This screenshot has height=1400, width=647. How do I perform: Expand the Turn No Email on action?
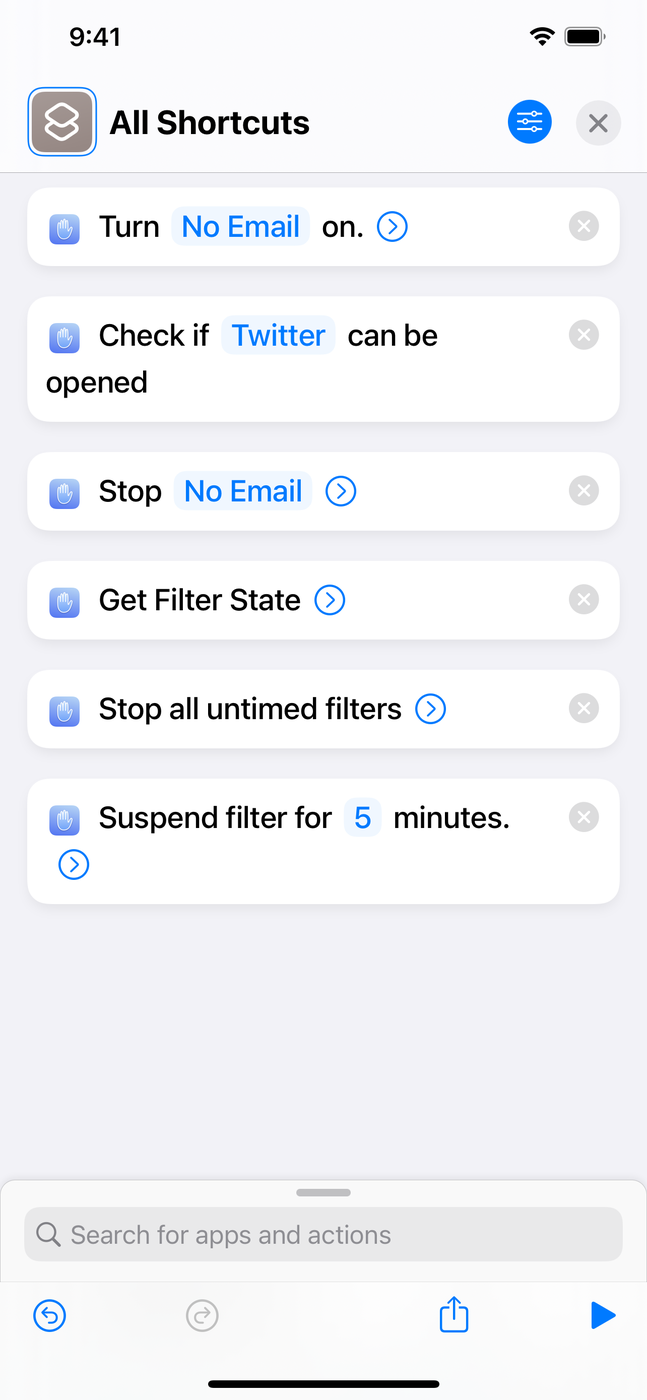392,227
